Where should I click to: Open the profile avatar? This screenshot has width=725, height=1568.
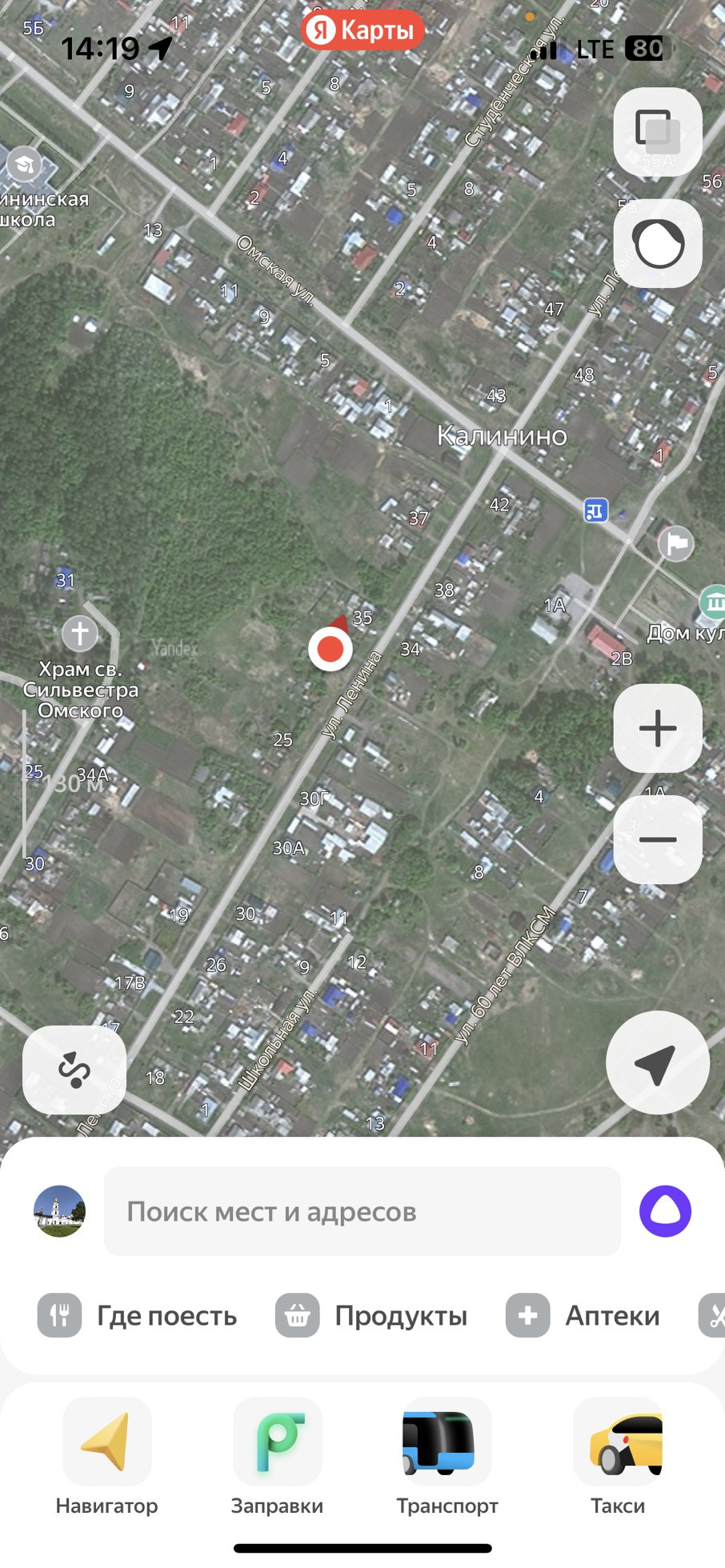[59, 1211]
